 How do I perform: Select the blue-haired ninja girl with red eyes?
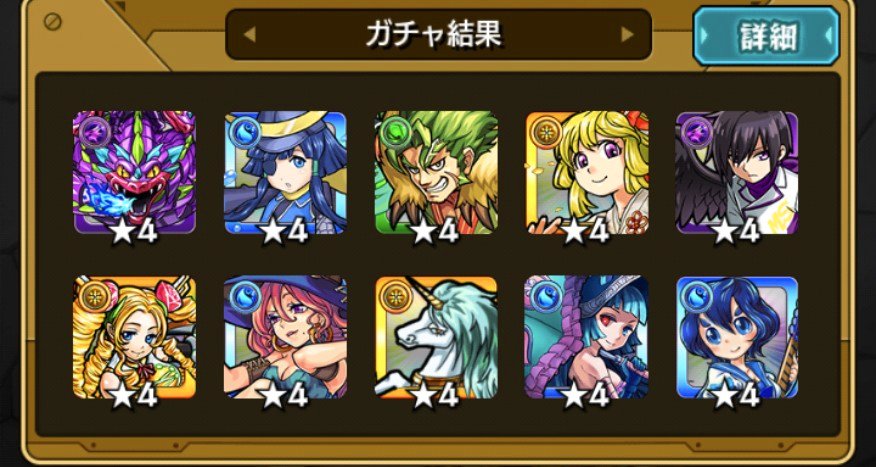tap(587, 338)
